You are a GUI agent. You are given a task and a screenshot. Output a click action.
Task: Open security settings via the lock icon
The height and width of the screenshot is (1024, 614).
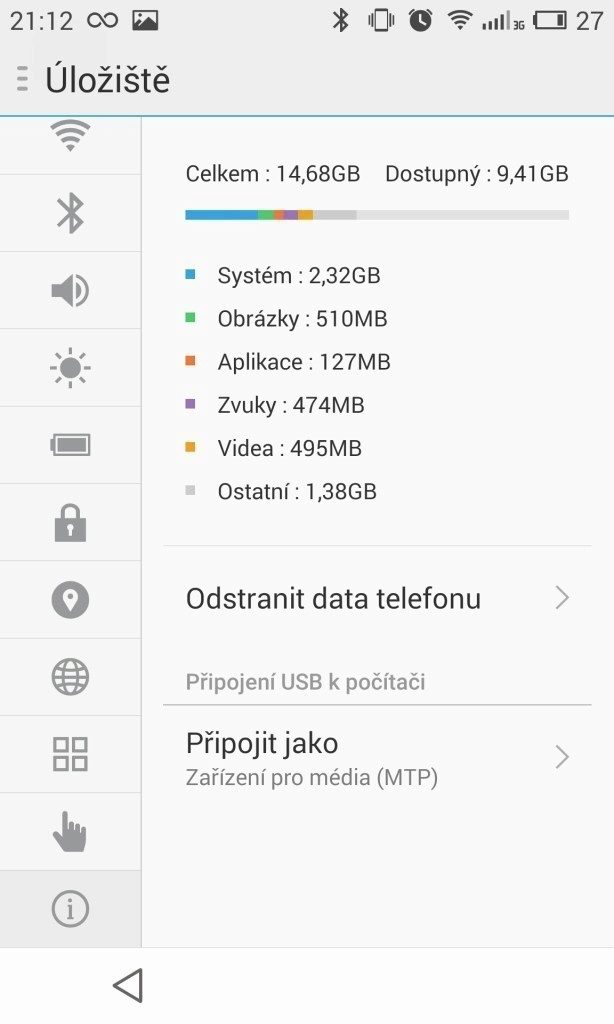[70, 522]
